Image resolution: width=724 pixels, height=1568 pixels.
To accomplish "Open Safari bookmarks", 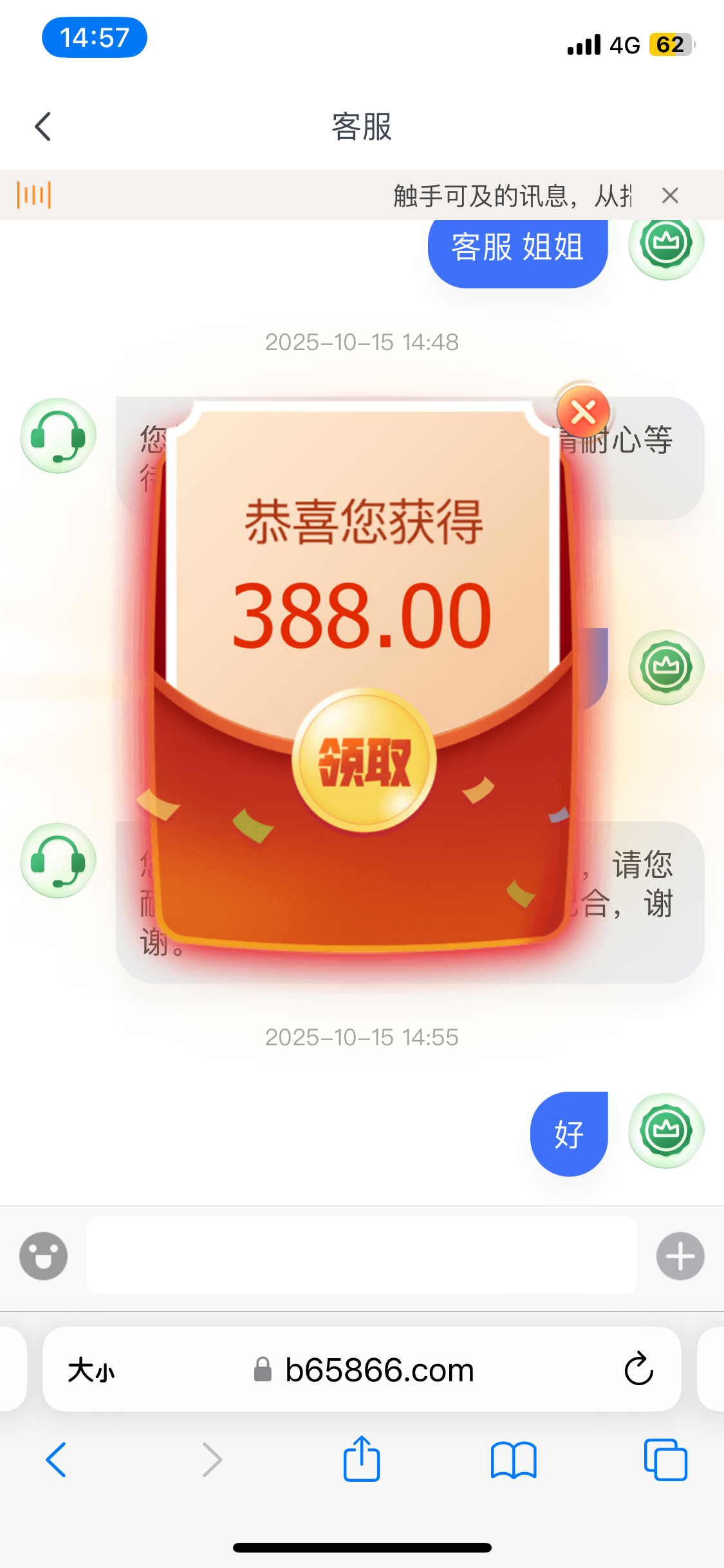I will (513, 1459).
